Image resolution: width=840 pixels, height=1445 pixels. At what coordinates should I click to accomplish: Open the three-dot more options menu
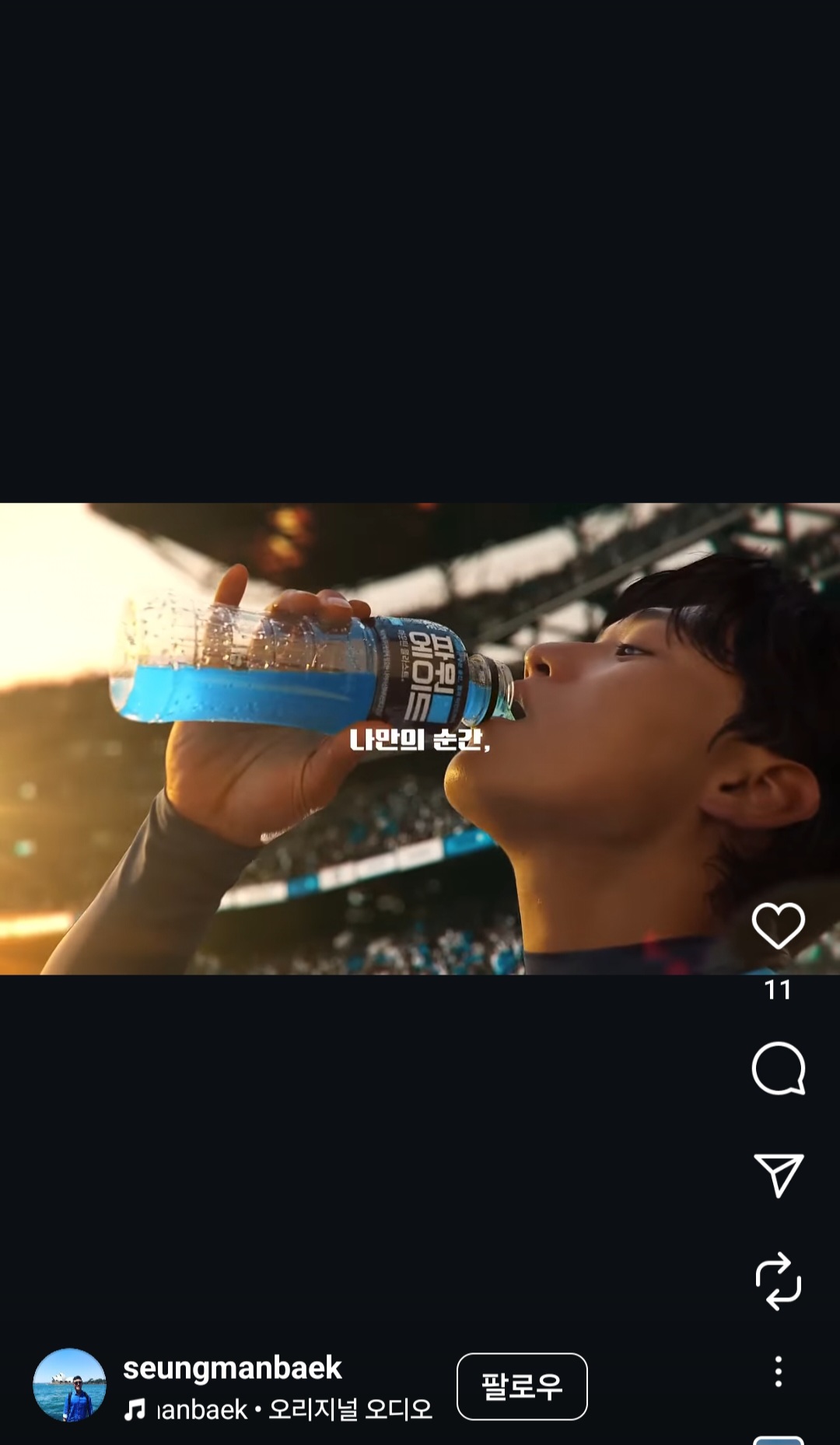778,1372
